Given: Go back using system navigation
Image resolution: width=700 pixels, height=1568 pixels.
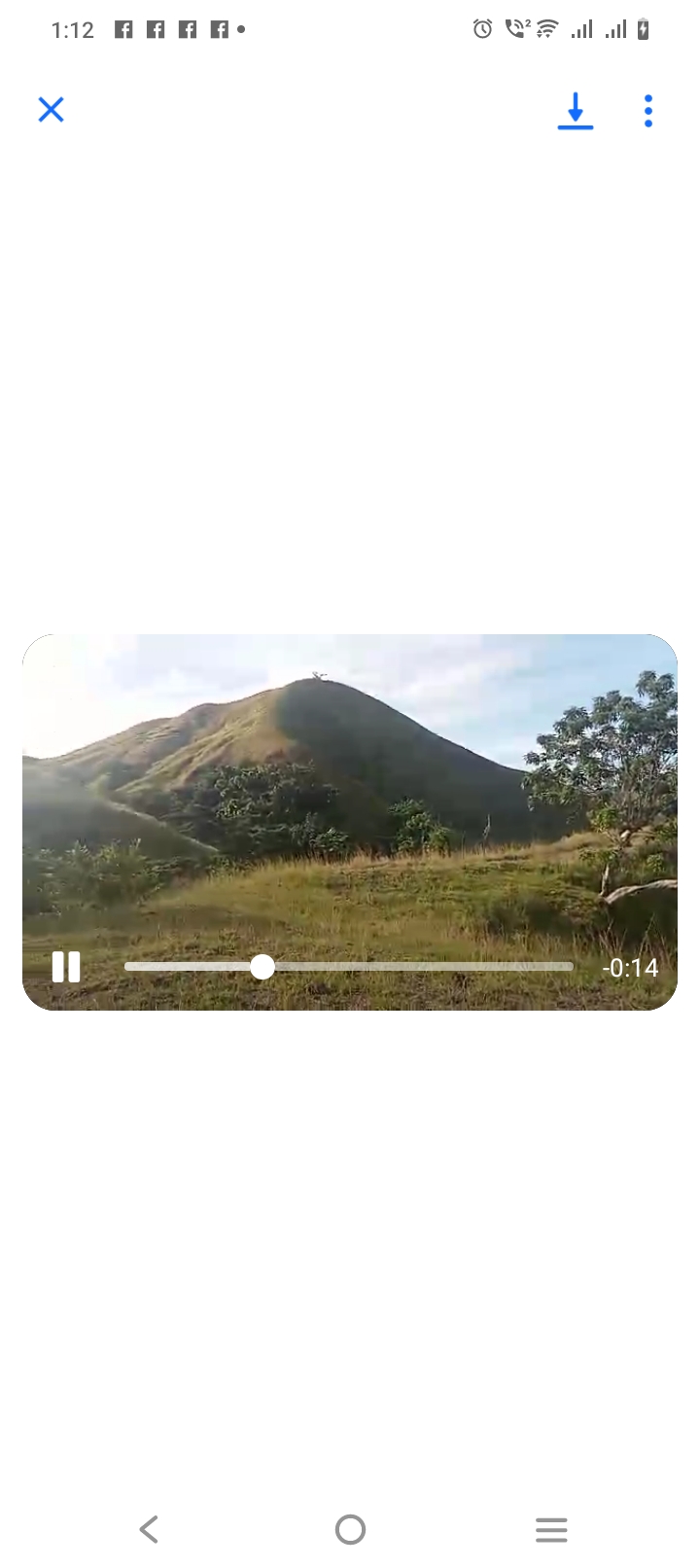Looking at the screenshot, I should tap(149, 1529).
